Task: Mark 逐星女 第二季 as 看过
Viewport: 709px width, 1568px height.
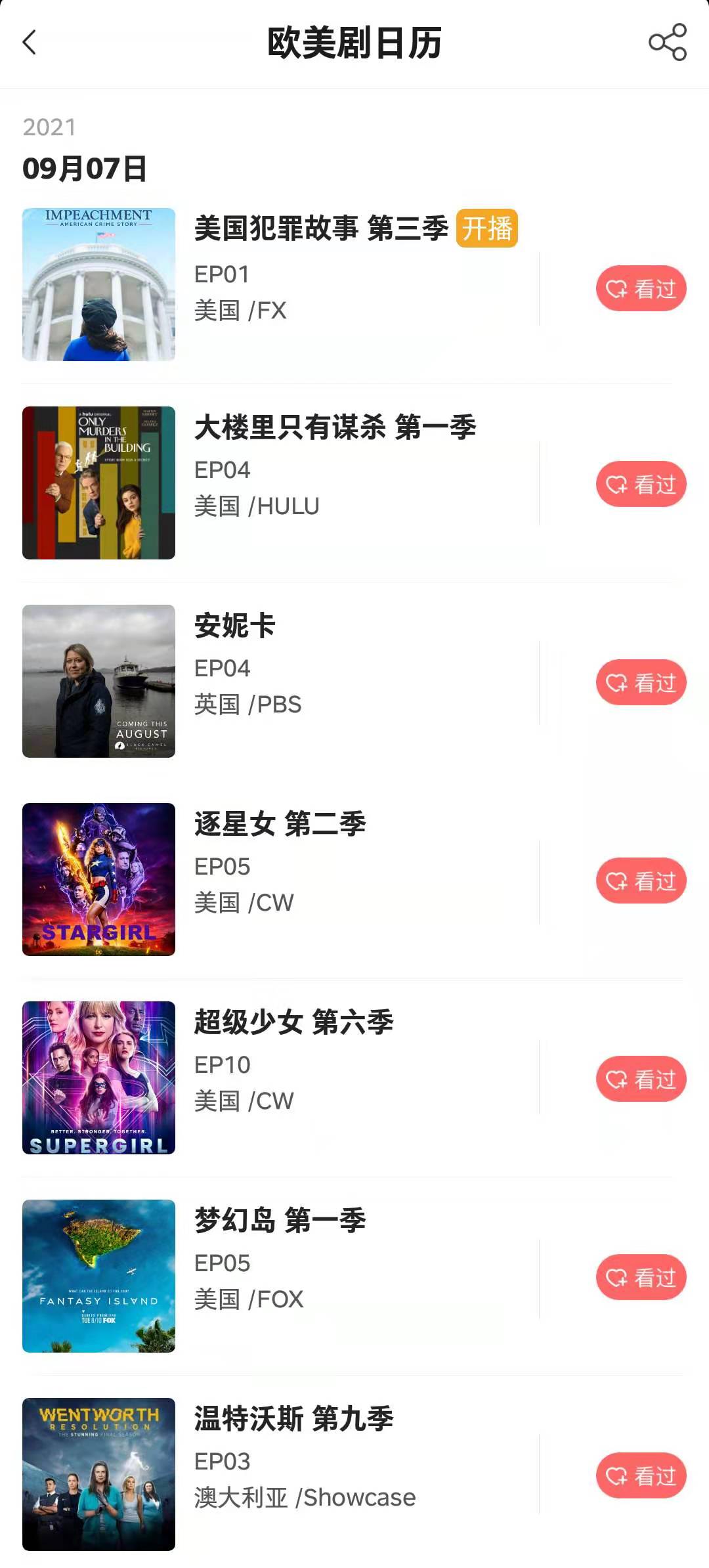Action: [x=641, y=881]
